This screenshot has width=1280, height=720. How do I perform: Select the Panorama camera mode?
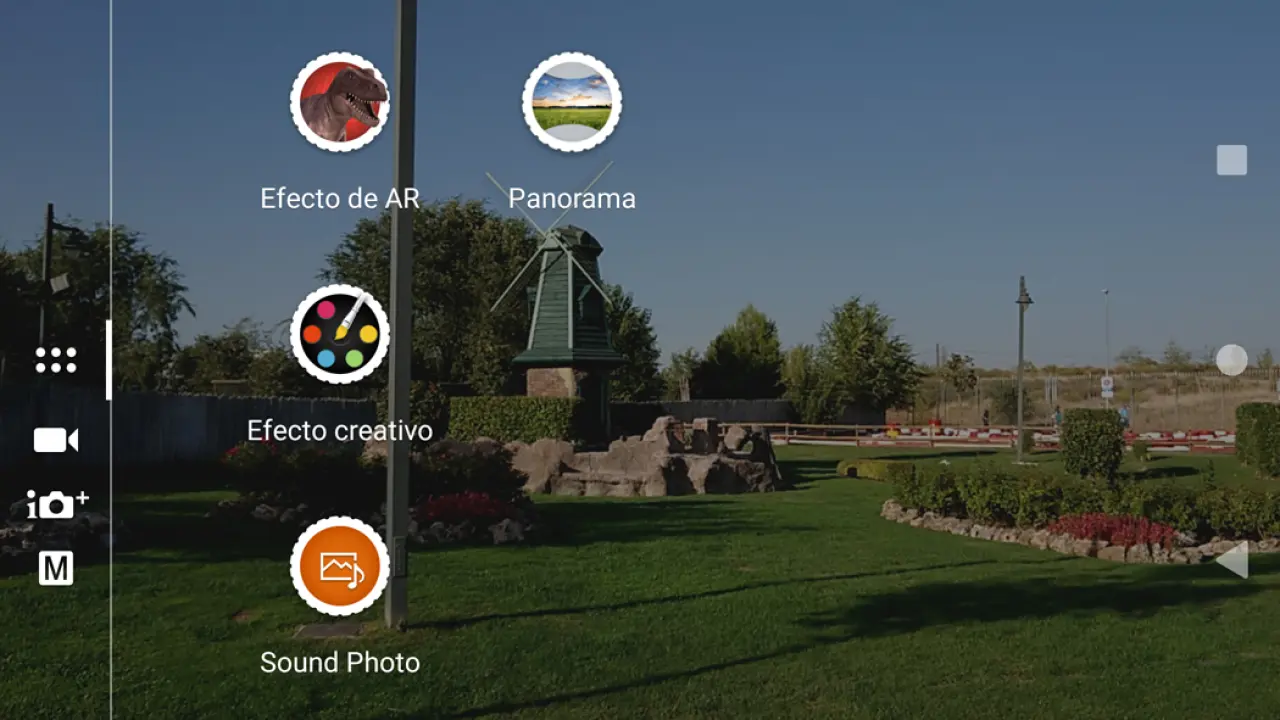(x=572, y=103)
